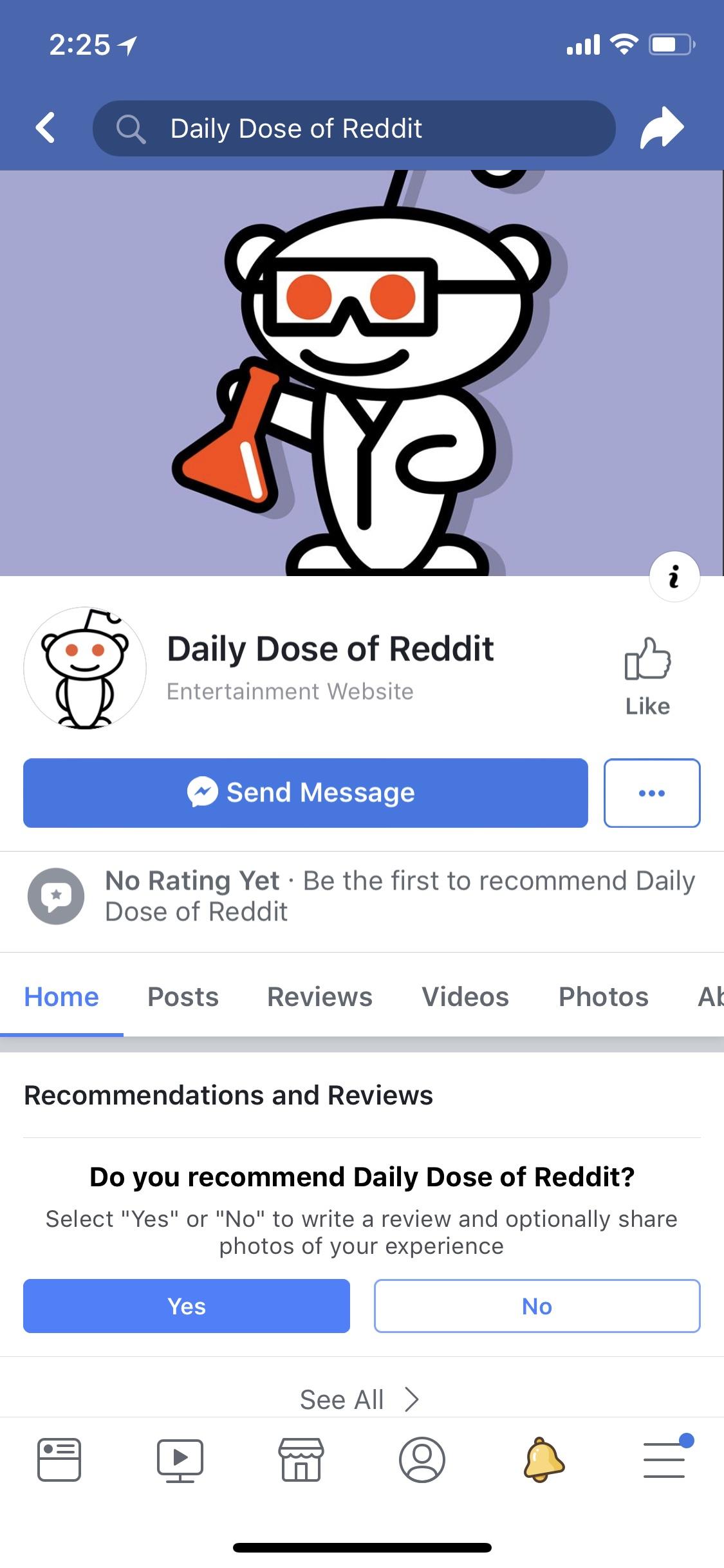Switch to the Posts tab

[183, 996]
